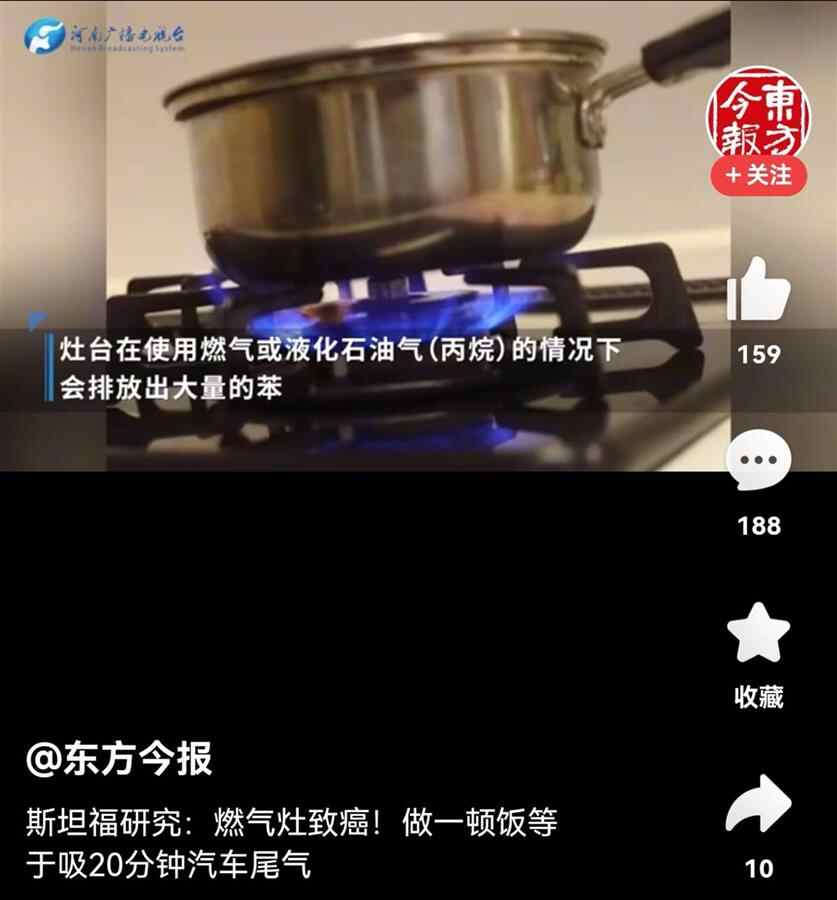Open the comments bubble
The width and height of the screenshot is (837, 900).
click(x=758, y=461)
